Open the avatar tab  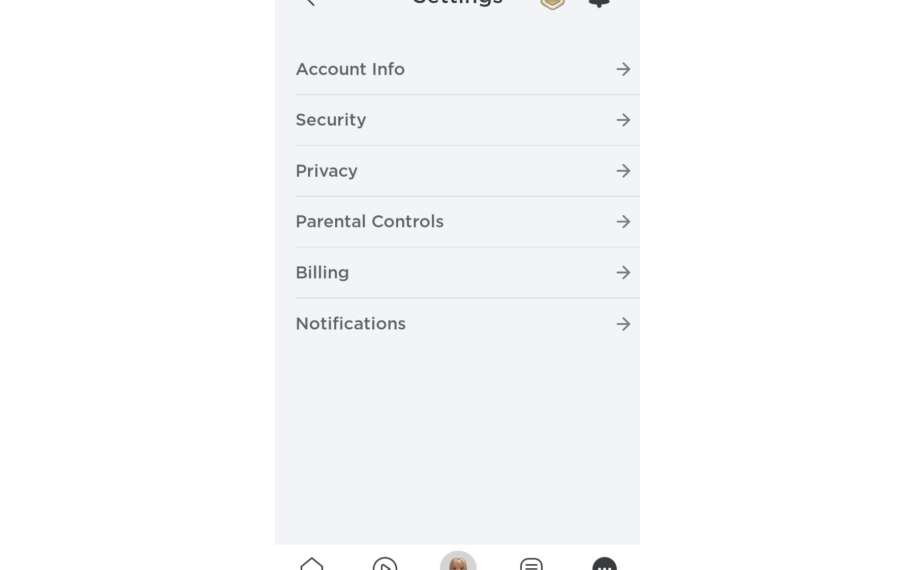coord(458,563)
